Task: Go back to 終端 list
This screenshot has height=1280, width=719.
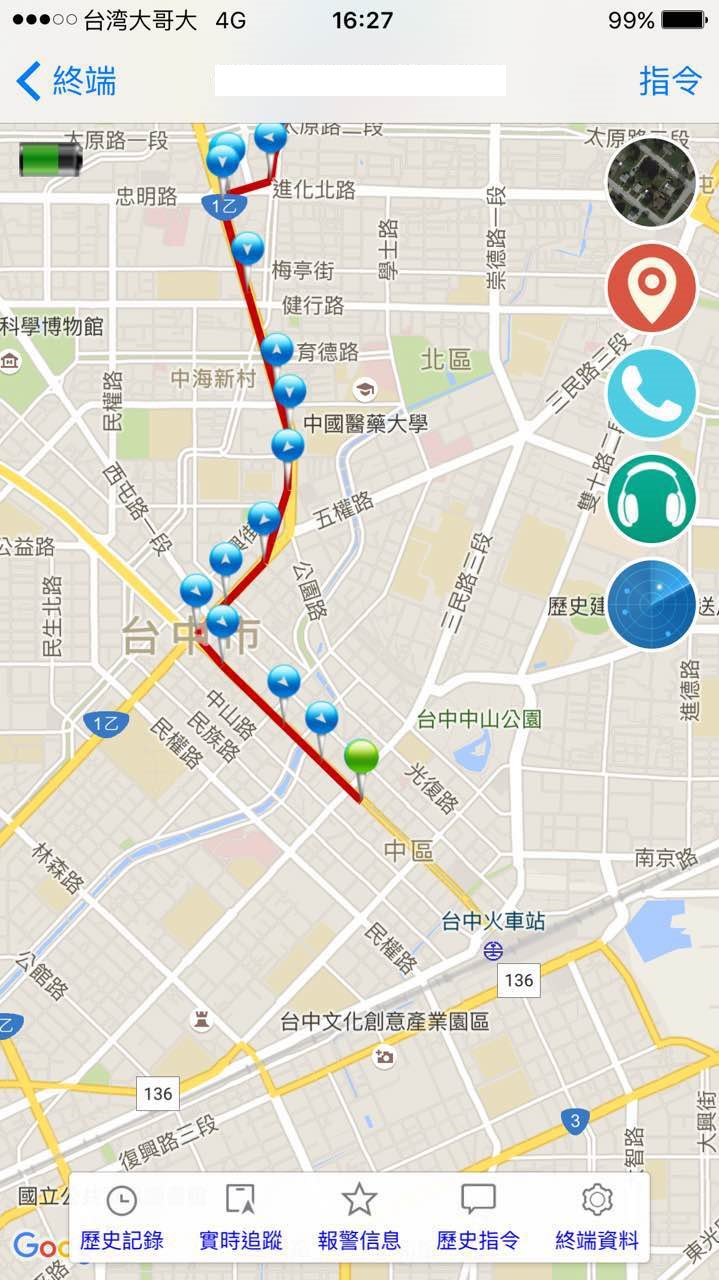Action: pos(67,81)
